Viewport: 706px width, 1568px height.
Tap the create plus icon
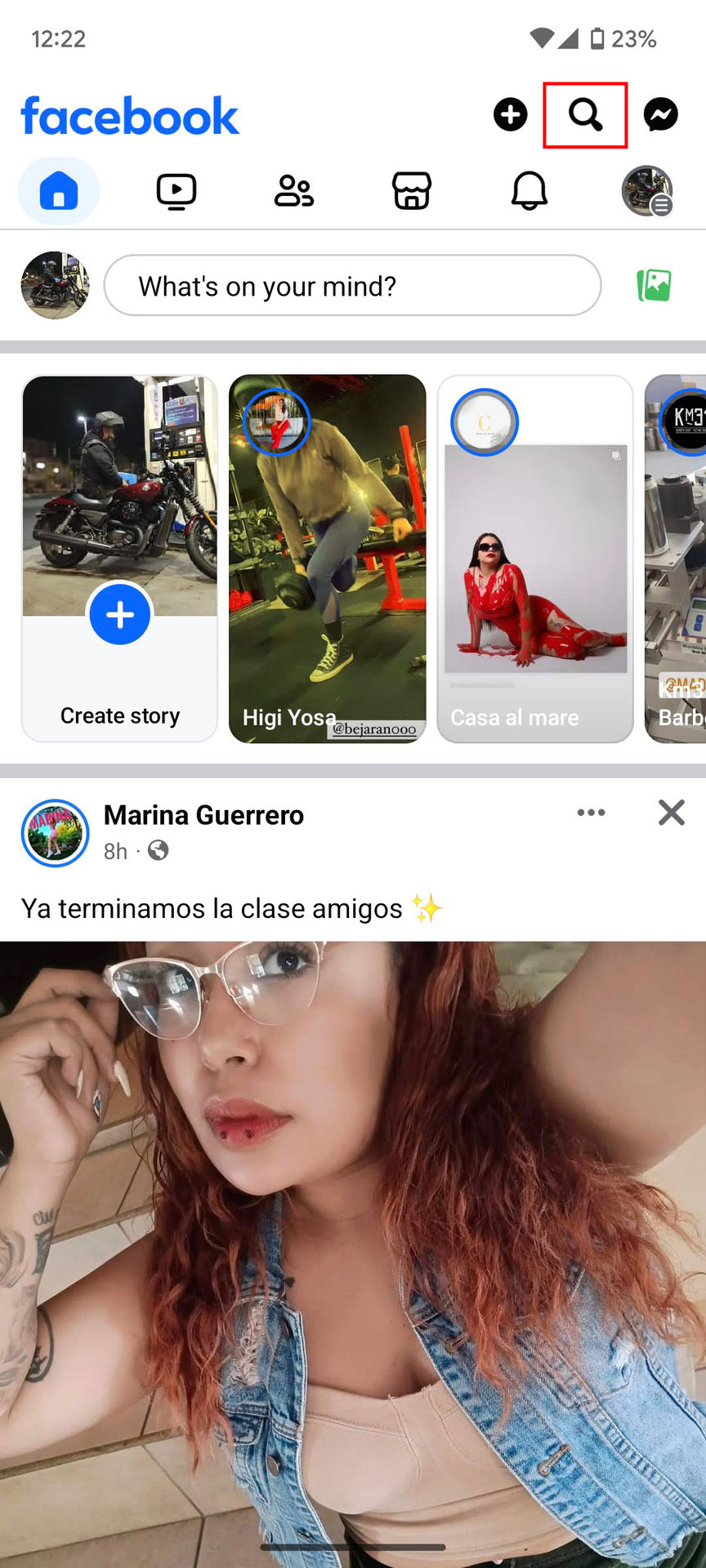[x=511, y=114]
